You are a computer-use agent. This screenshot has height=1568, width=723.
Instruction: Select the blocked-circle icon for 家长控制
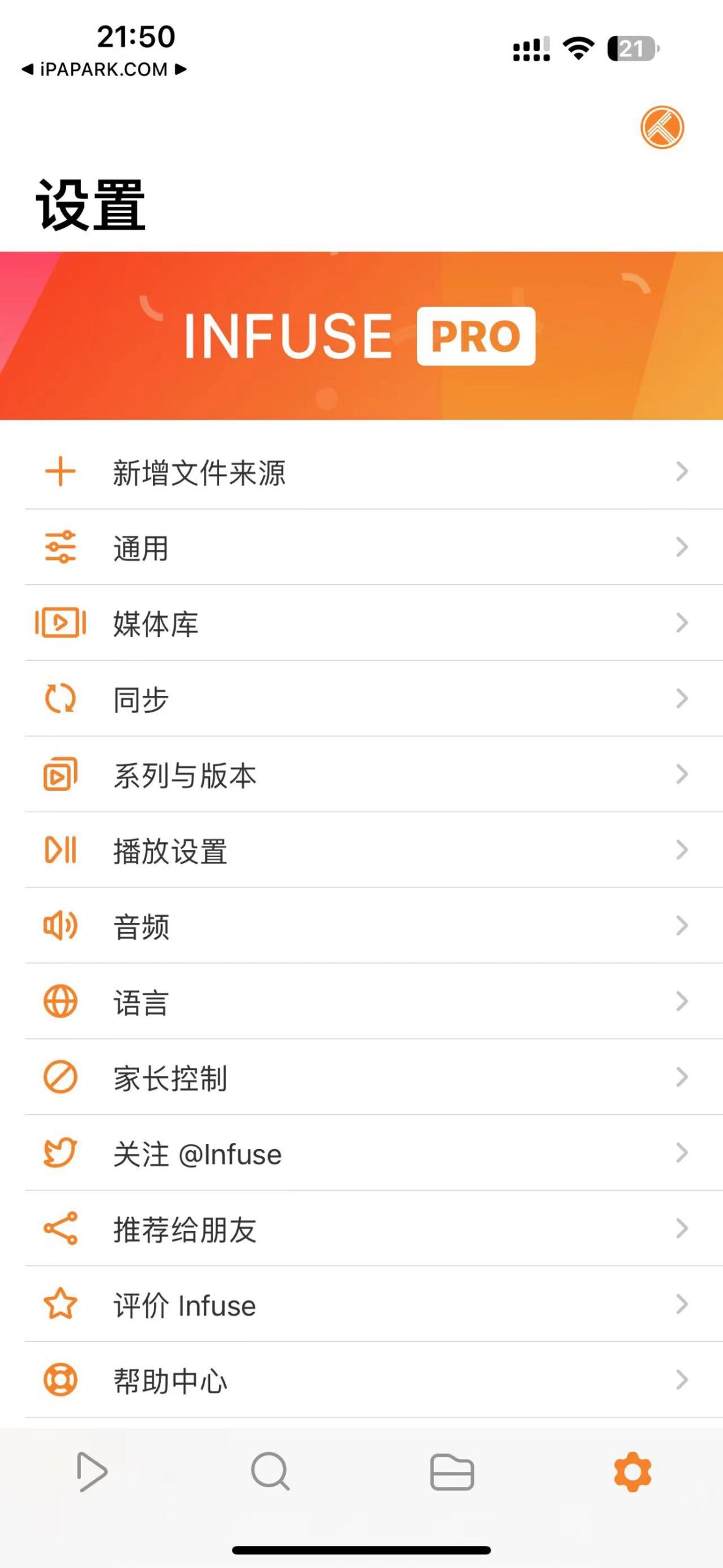point(59,1077)
